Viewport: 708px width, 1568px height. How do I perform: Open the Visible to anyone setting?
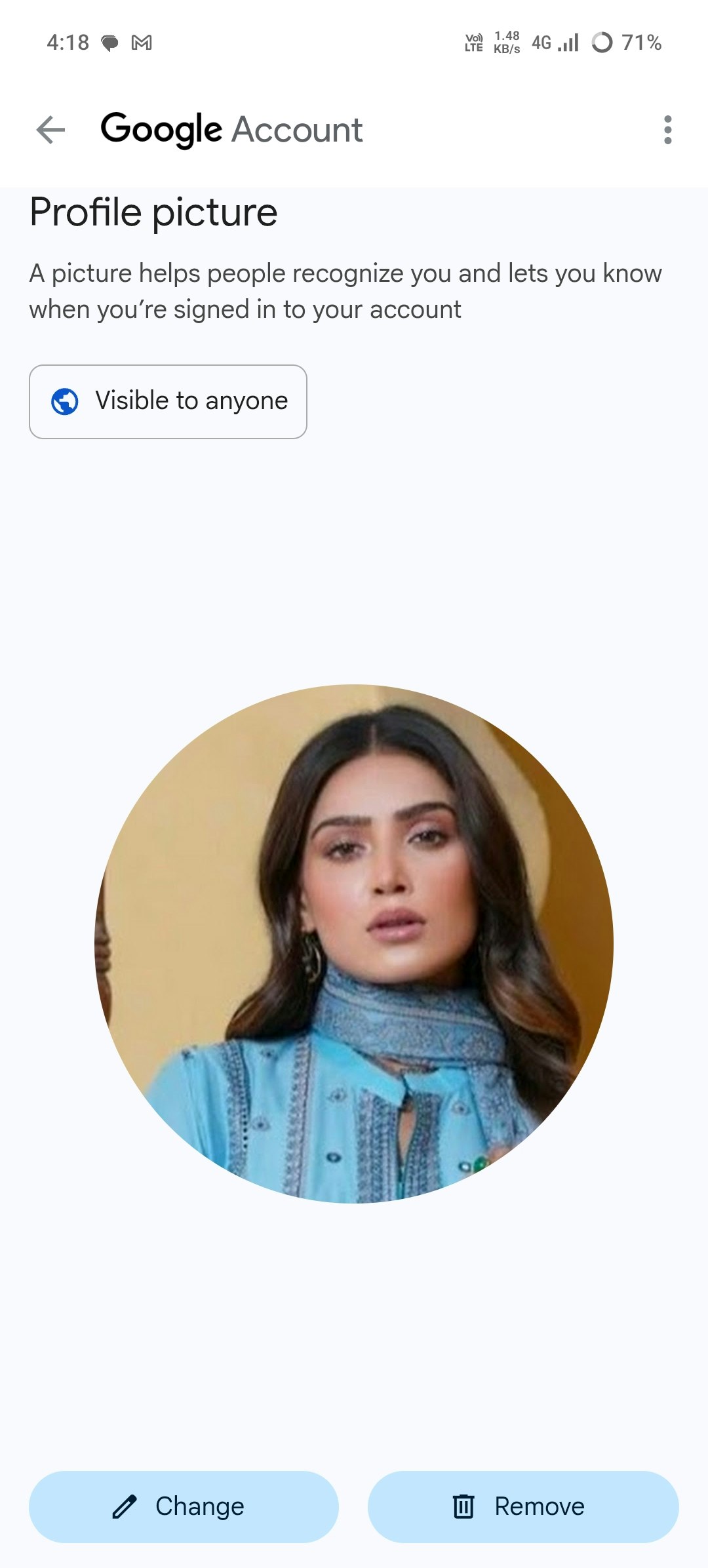[168, 401]
